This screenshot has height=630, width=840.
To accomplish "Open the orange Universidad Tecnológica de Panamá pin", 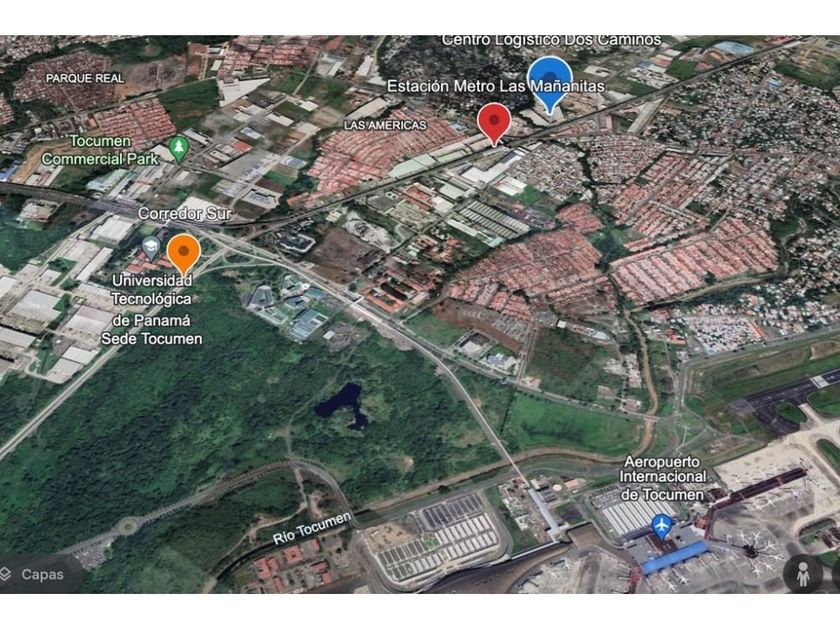I will 183,252.
